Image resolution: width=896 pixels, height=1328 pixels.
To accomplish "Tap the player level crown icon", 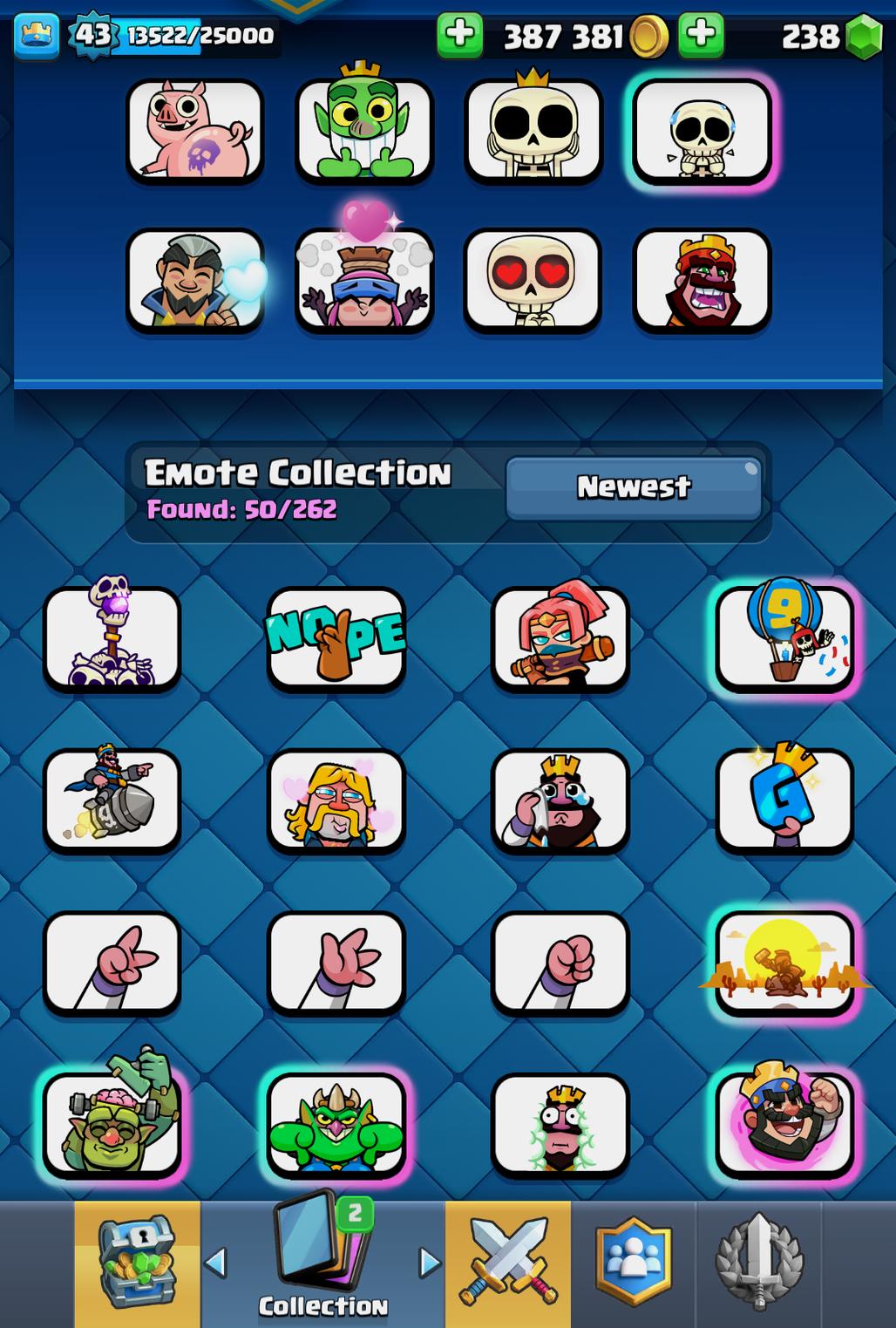I will 37,36.
